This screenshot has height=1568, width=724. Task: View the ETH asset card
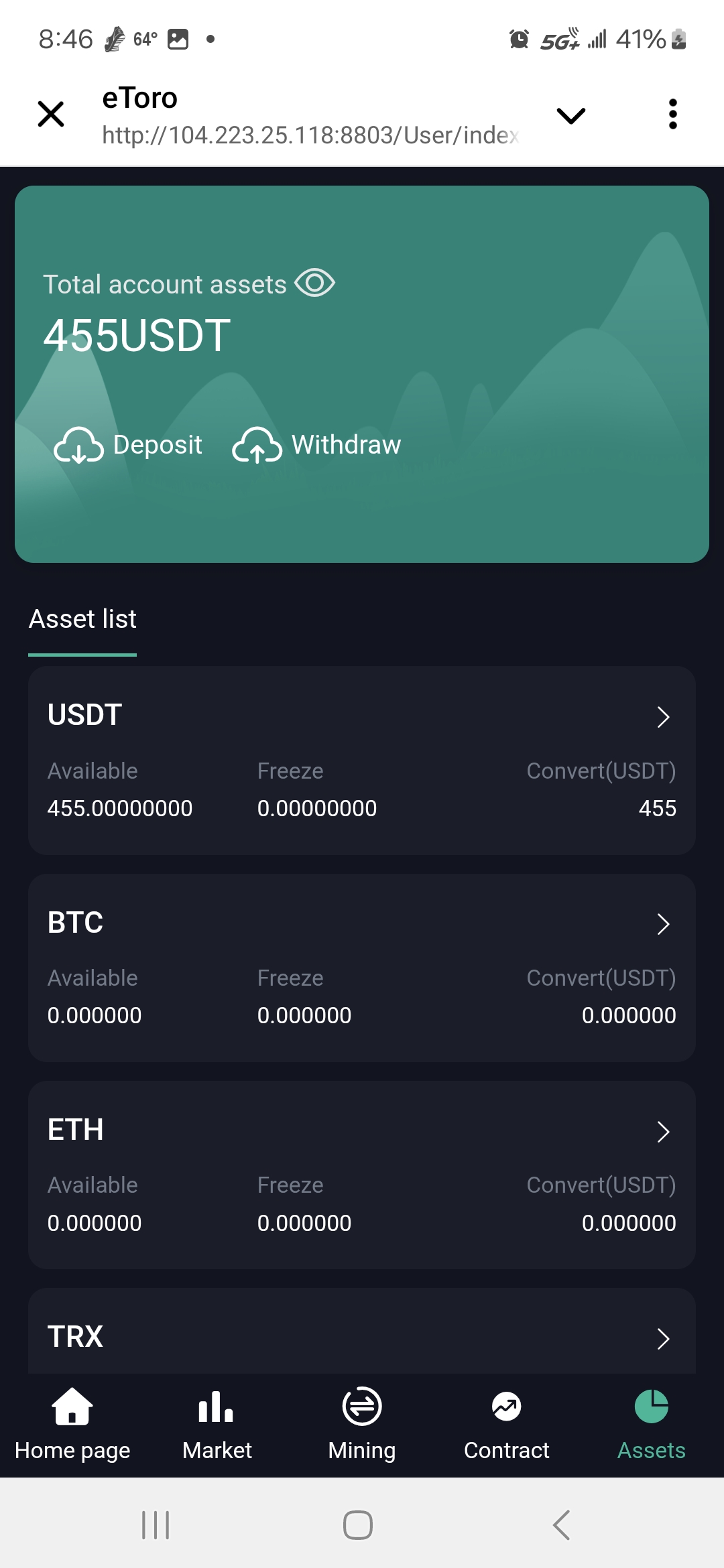pyautogui.click(x=362, y=1174)
